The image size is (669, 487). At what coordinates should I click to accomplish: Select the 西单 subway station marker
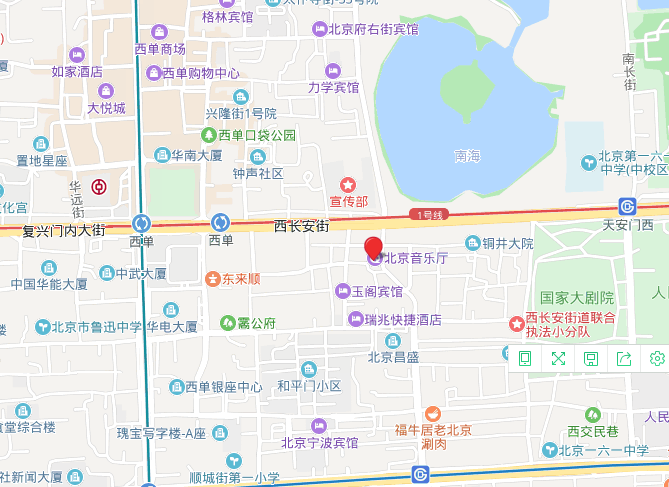tap(221, 223)
